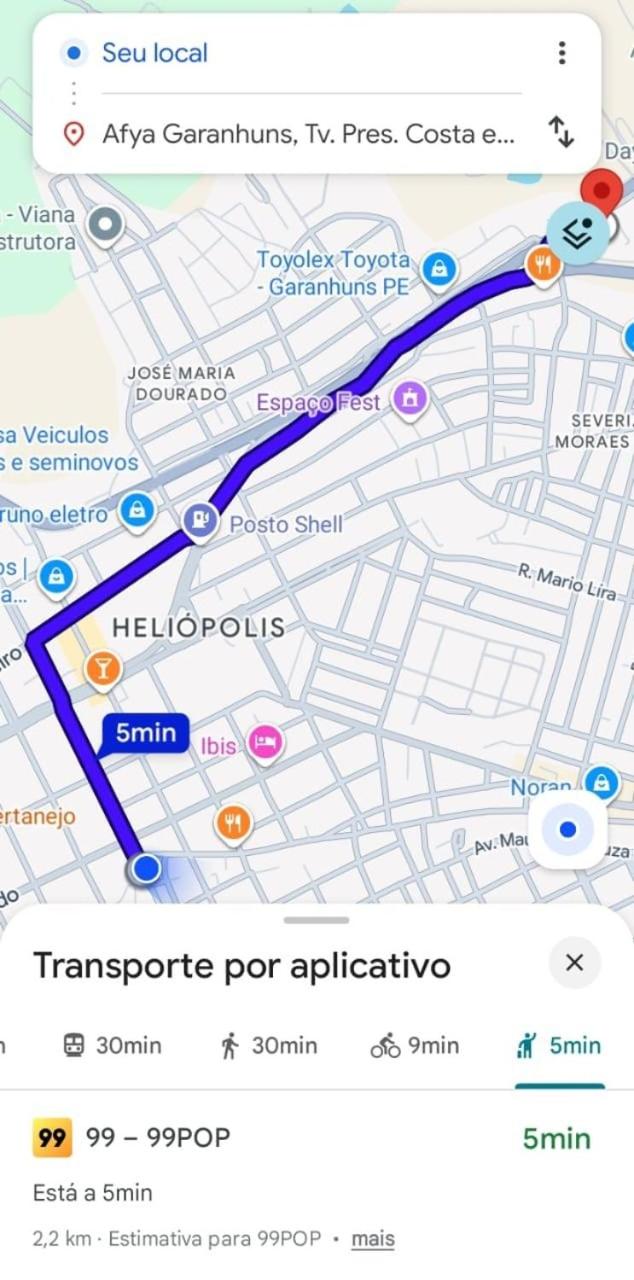Screen dimensions: 634x1280
Task: Select the ride-hailing 5min tab
Action: click(560, 1046)
